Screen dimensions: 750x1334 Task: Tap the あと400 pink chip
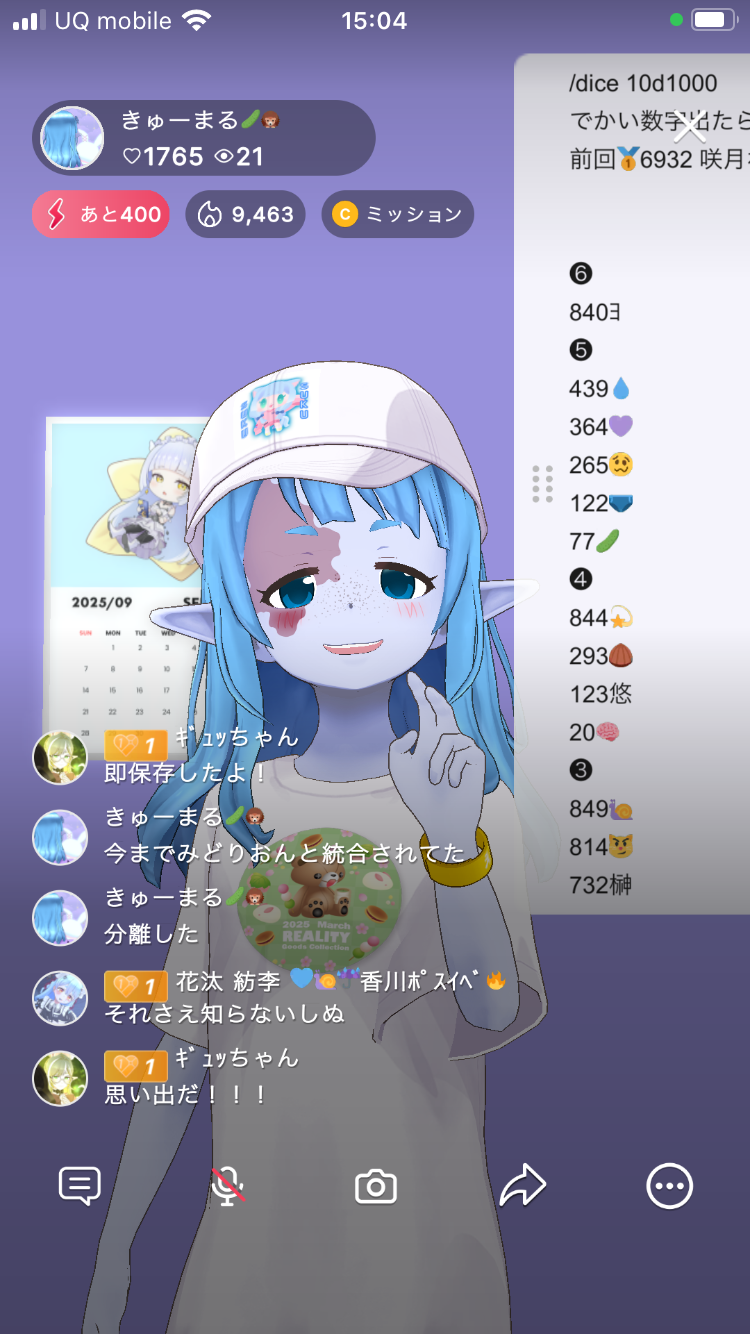coord(101,214)
